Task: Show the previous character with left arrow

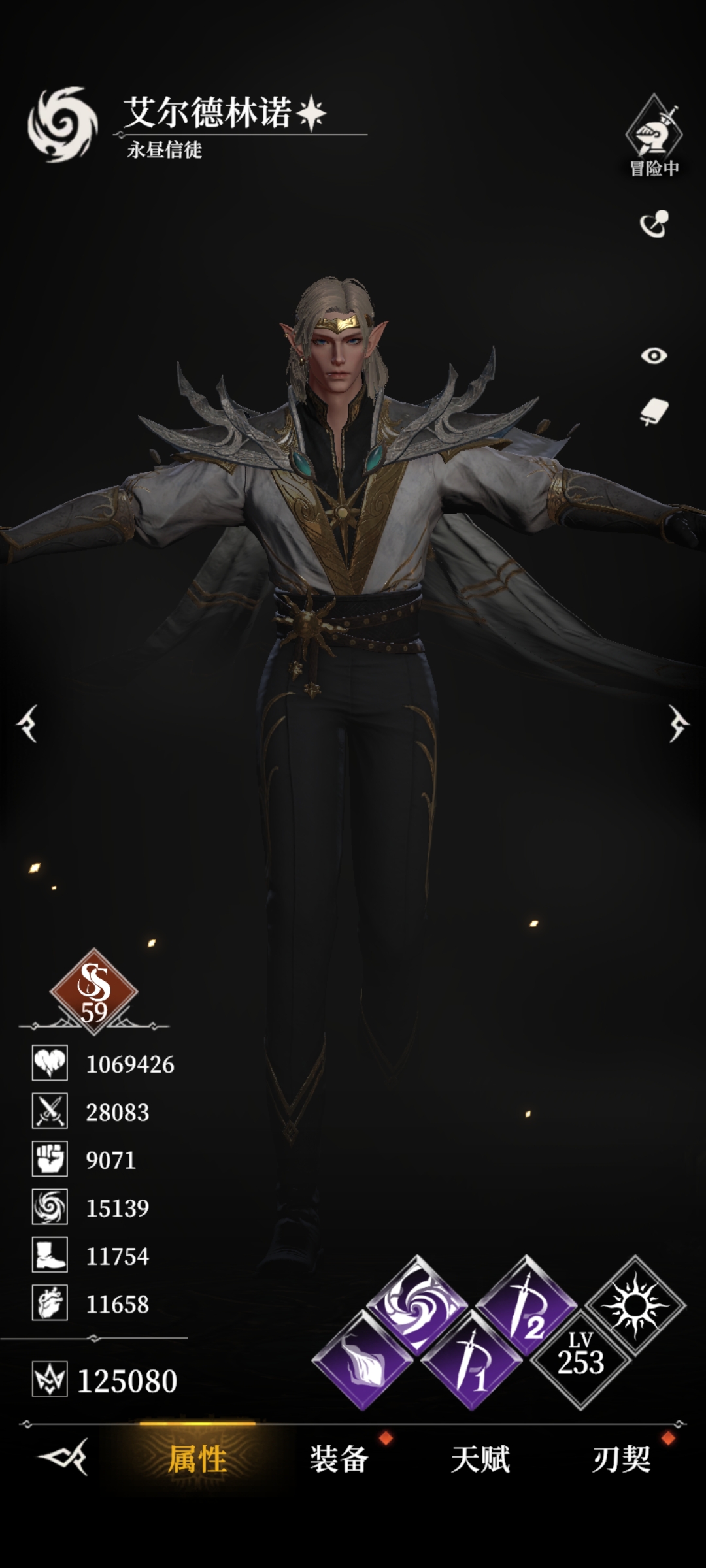Action: [27, 723]
